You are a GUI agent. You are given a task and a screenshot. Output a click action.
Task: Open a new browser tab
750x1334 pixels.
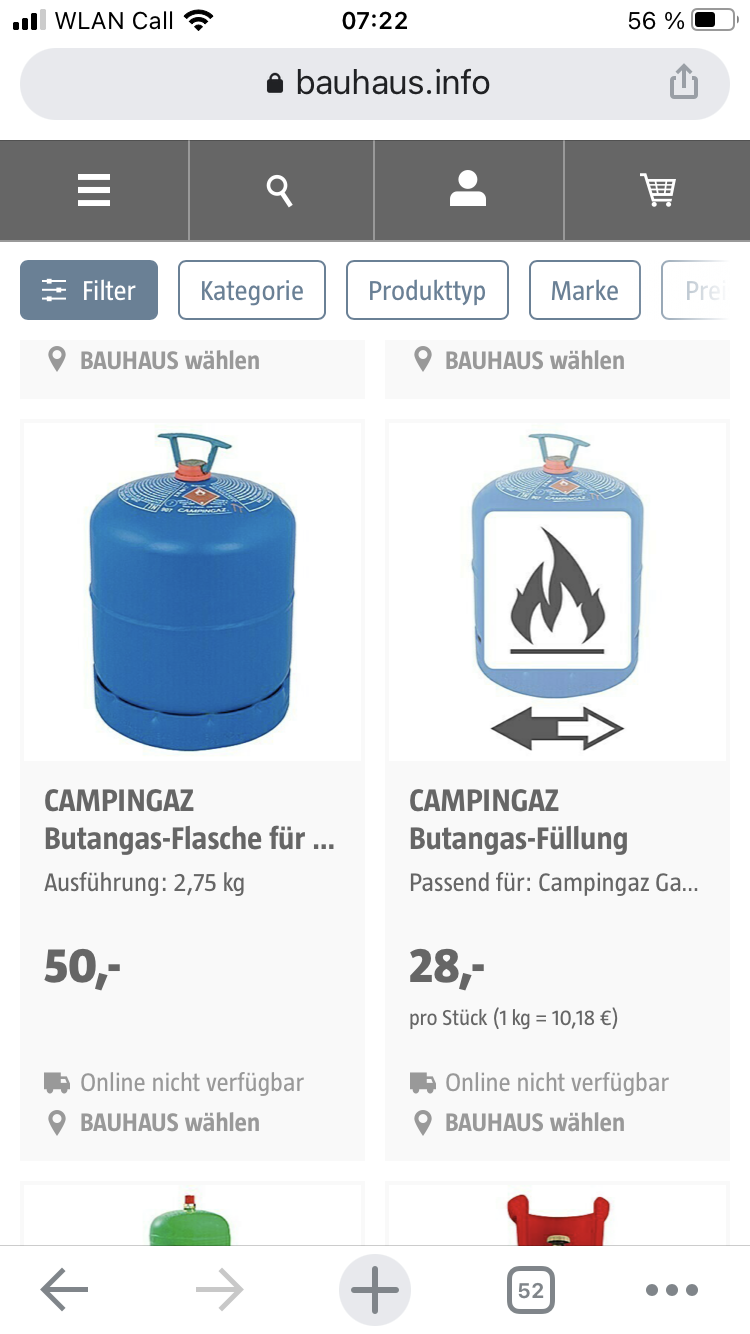pos(375,1290)
